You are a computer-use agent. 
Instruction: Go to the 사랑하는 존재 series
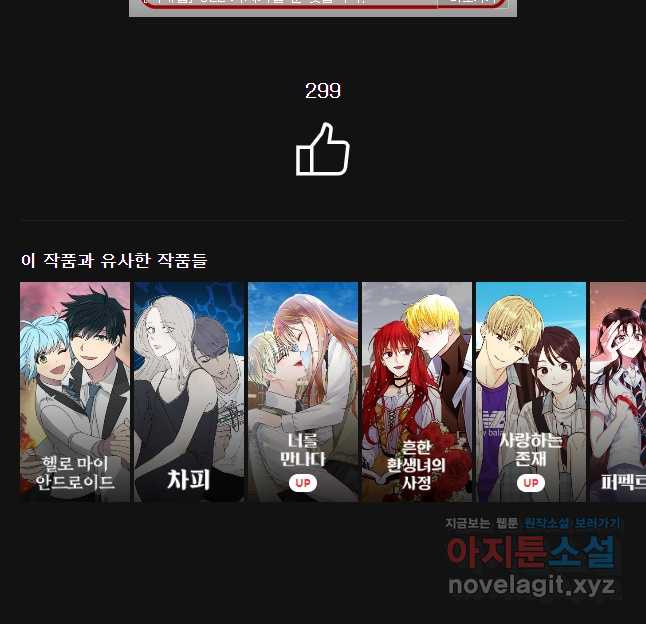pyautogui.click(x=531, y=392)
